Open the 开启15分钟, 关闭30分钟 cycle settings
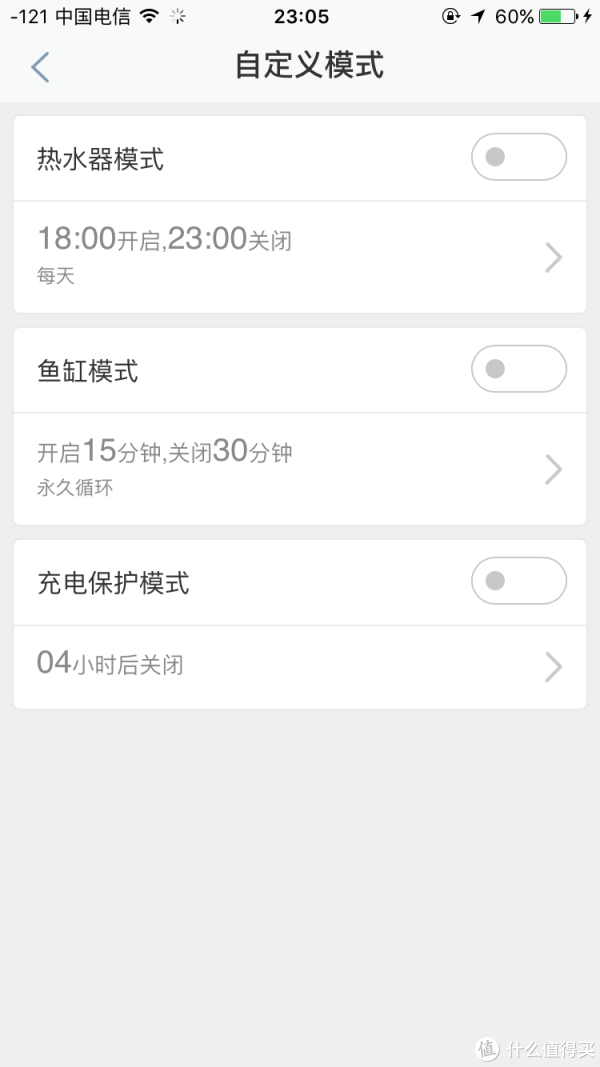The image size is (600, 1067). (300, 469)
